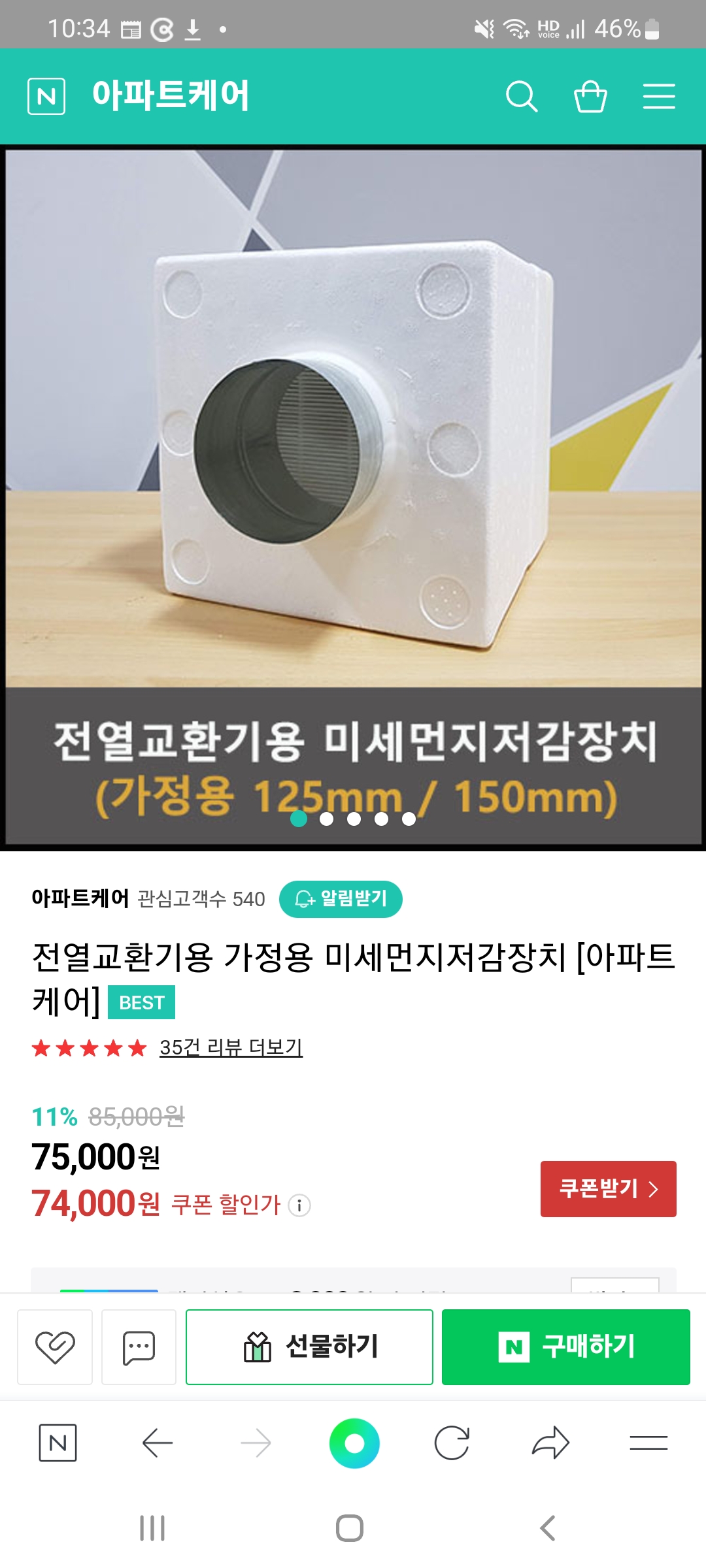Image resolution: width=706 pixels, height=1568 pixels.
Task: Open the inquiry chat icon
Action: pos(139,1347)
